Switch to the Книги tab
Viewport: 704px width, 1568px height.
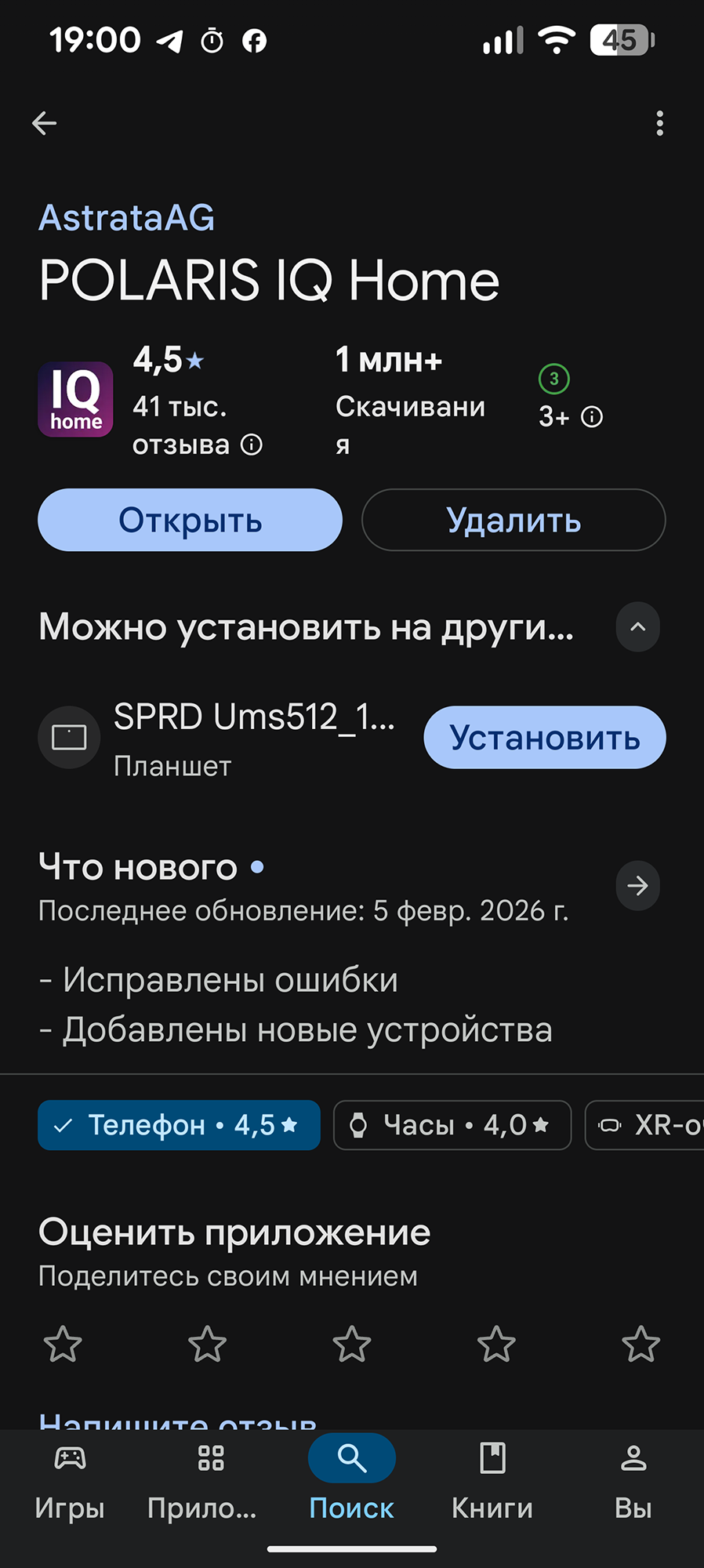pos(492,1482)
